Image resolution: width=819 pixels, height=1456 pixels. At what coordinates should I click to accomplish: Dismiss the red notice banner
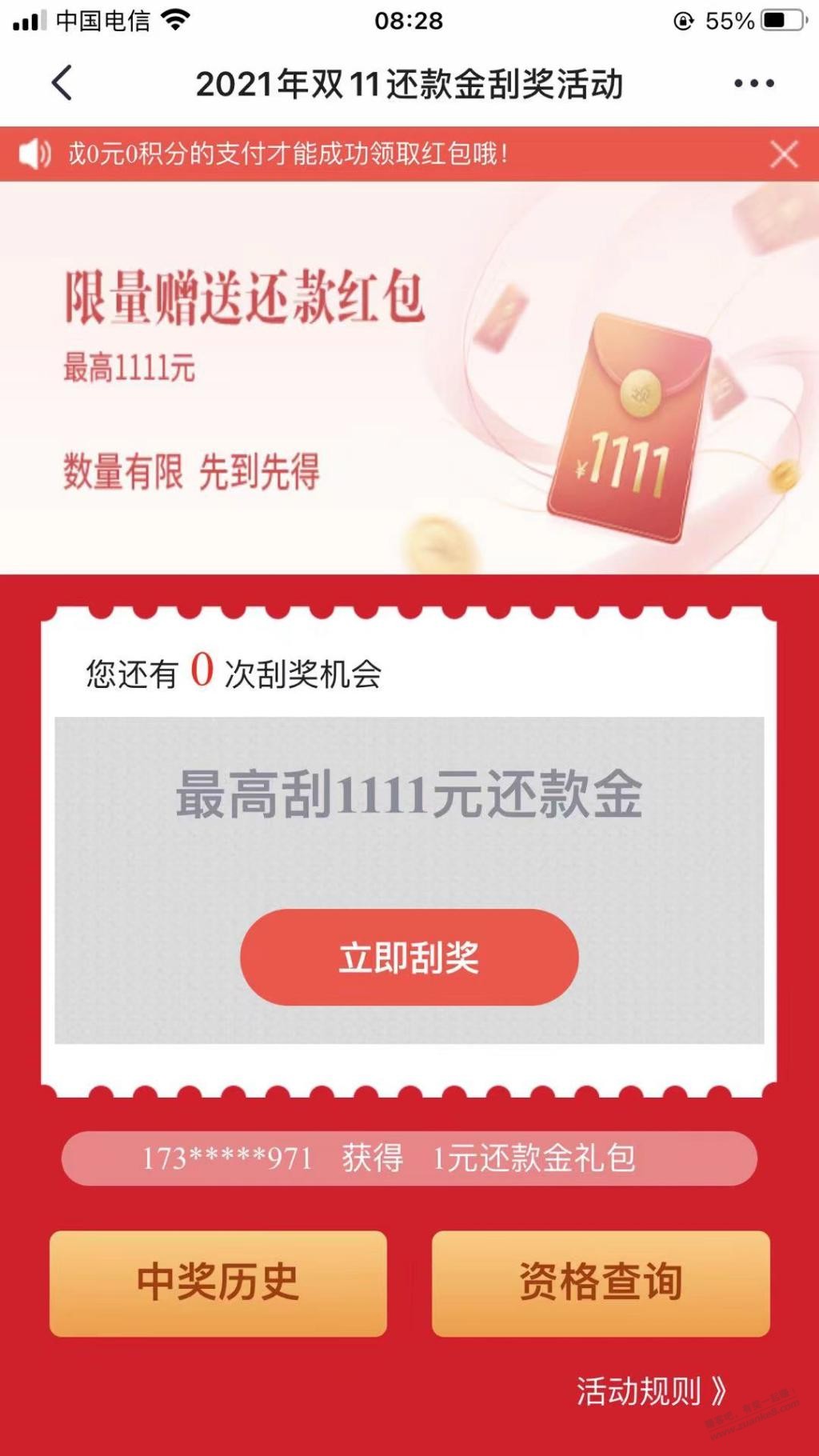click(784, 154)
